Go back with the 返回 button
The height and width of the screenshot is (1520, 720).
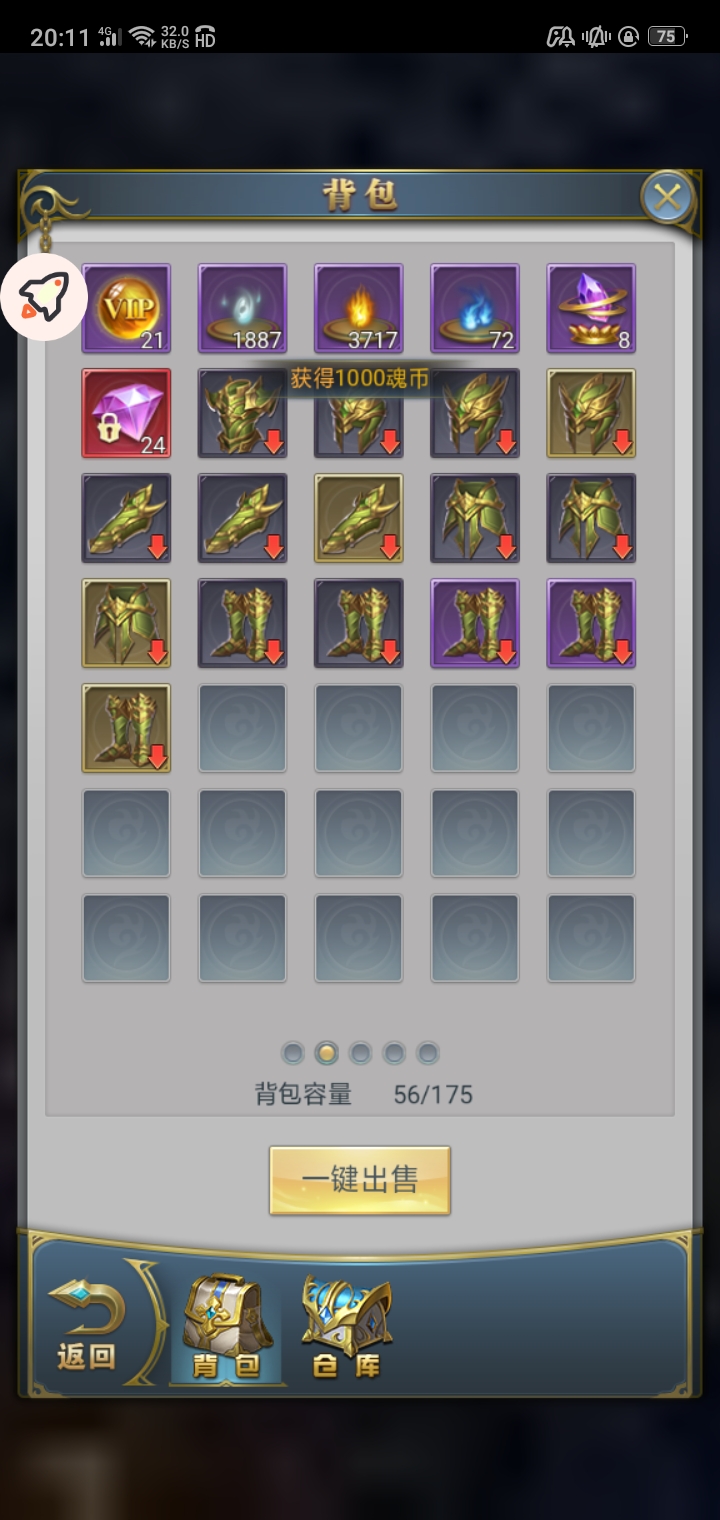(87, 1325)
